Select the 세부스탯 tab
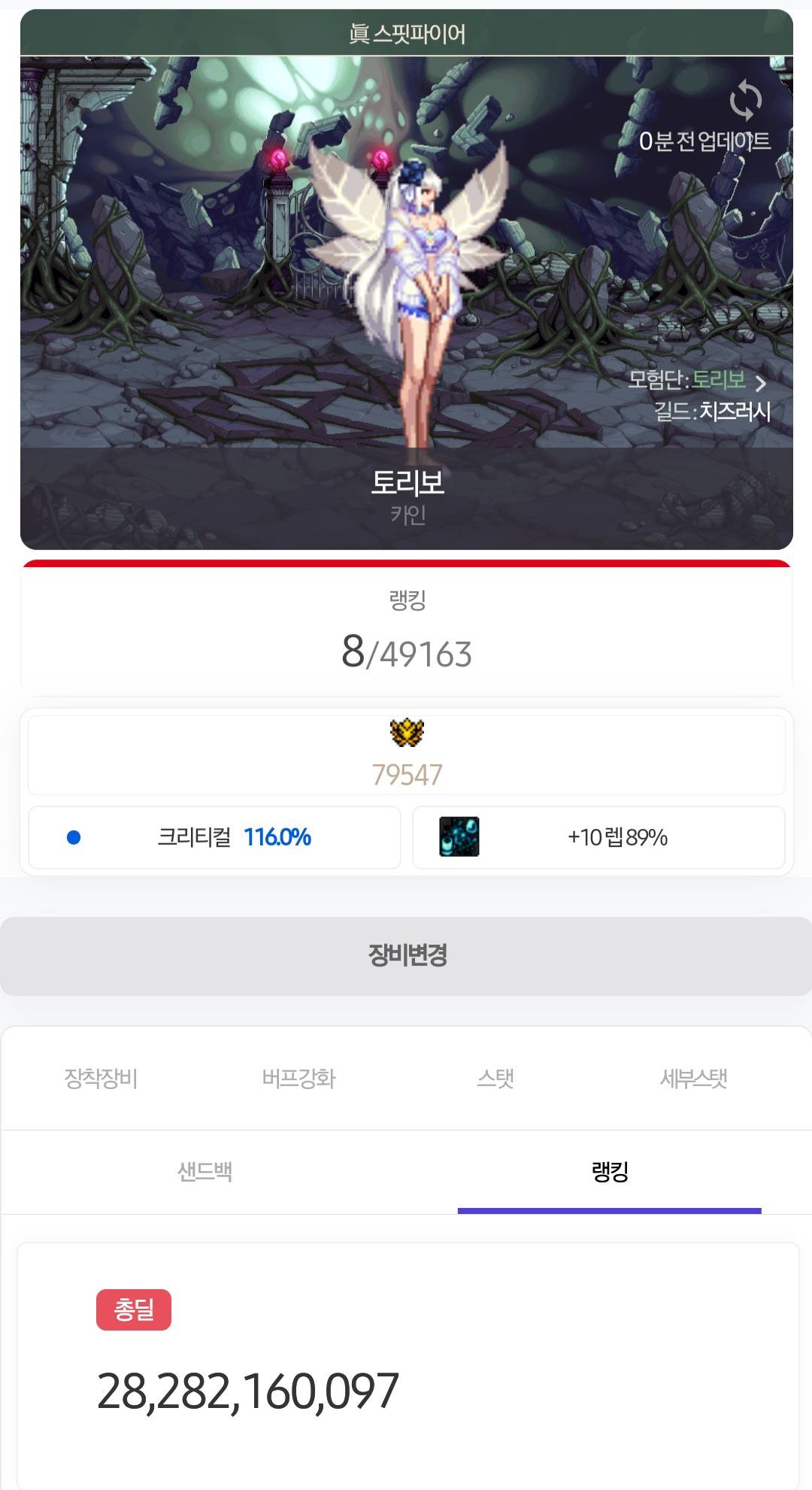812x1490 pixels. point(693,1079)
